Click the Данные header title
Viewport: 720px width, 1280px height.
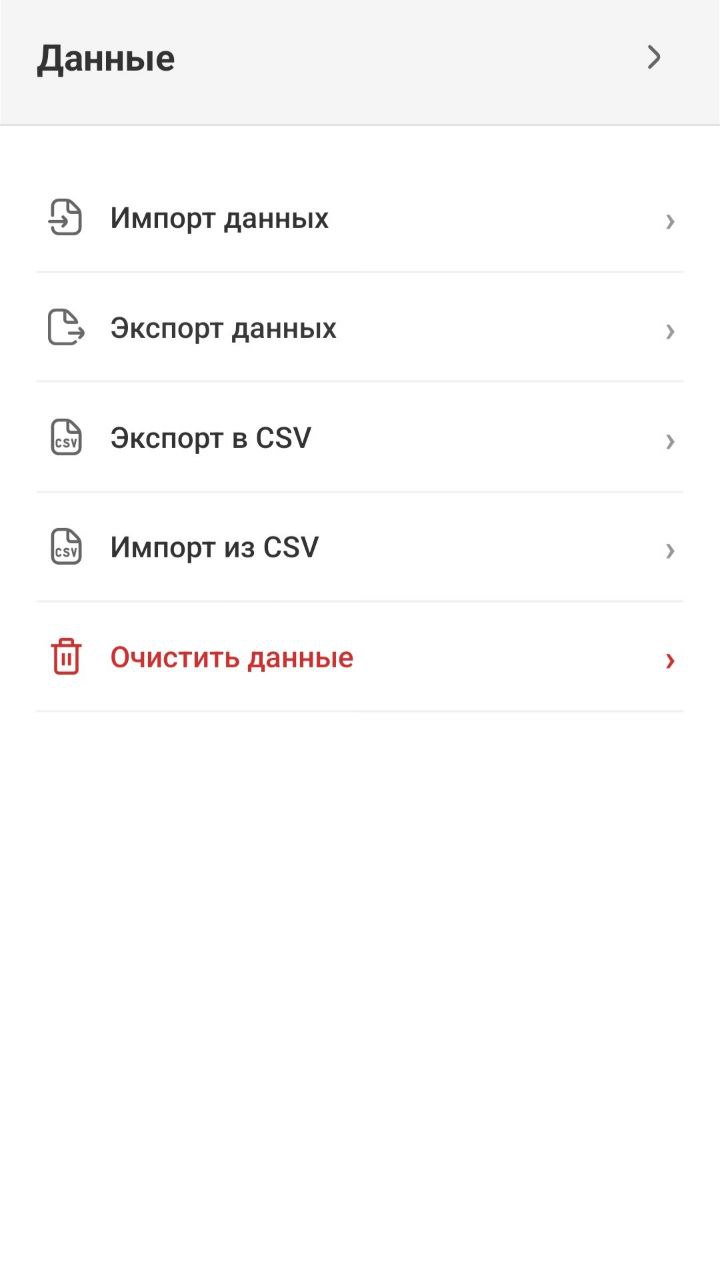(106, 57)
